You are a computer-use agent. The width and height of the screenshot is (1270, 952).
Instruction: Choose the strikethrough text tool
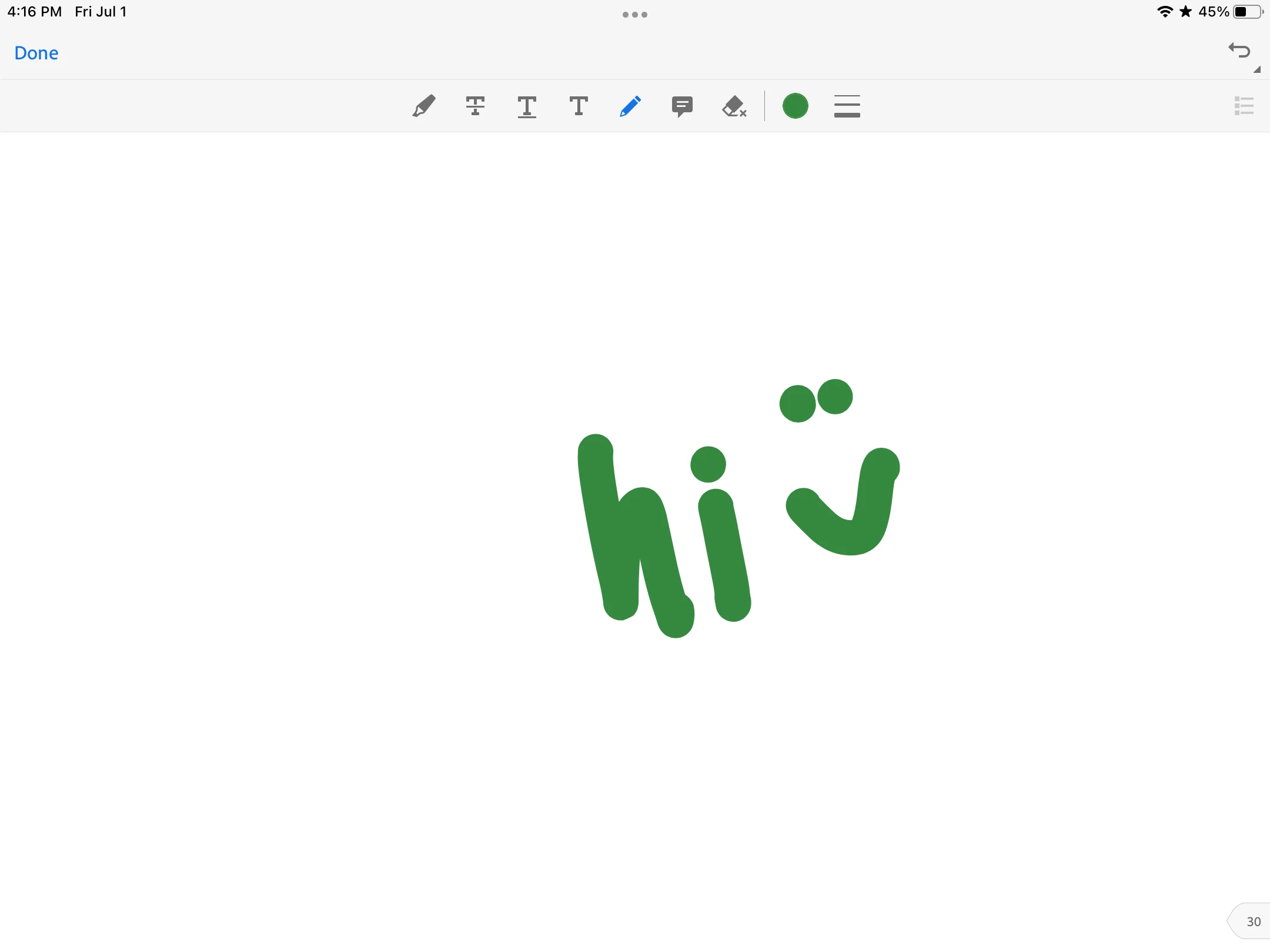point(475,106)
